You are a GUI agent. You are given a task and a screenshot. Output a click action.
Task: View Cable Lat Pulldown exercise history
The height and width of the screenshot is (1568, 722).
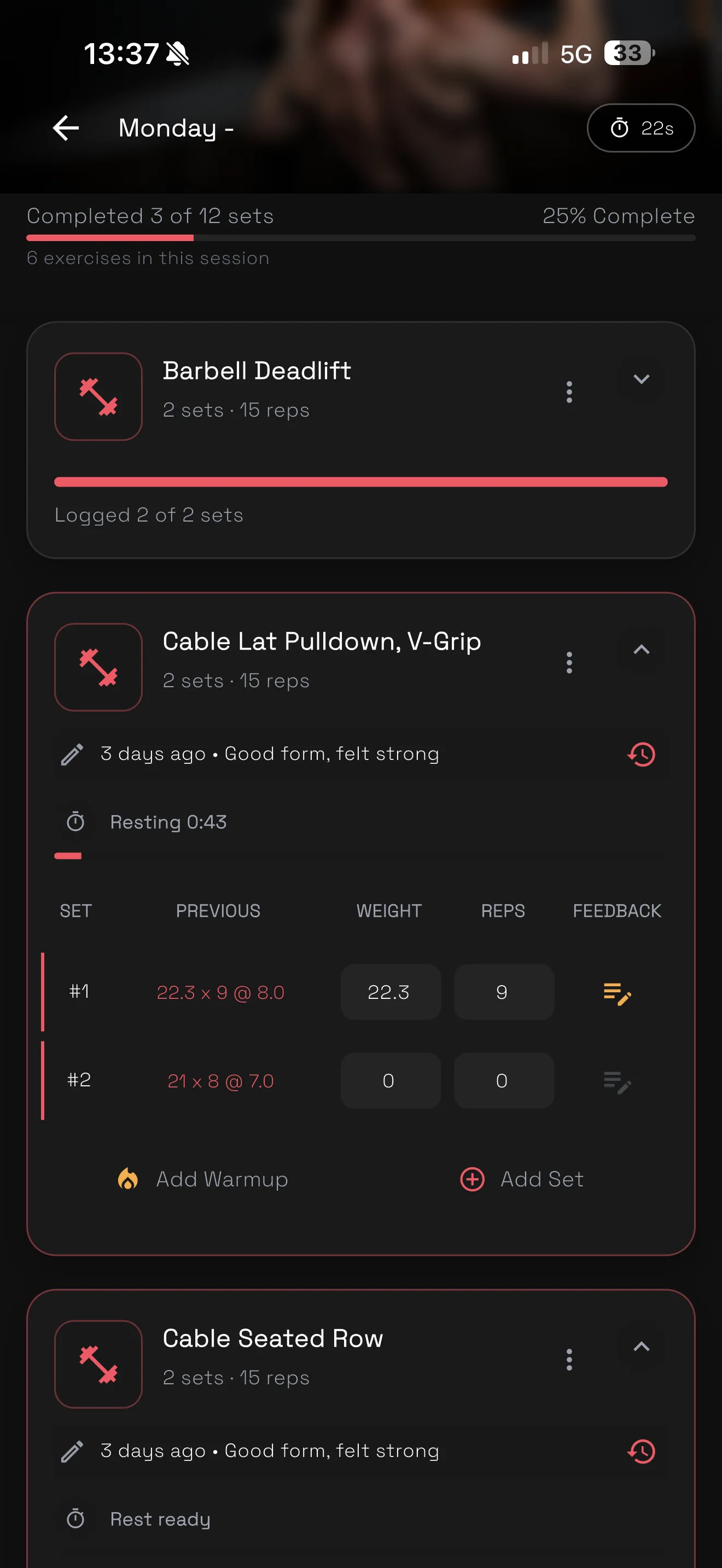(641, 754)
